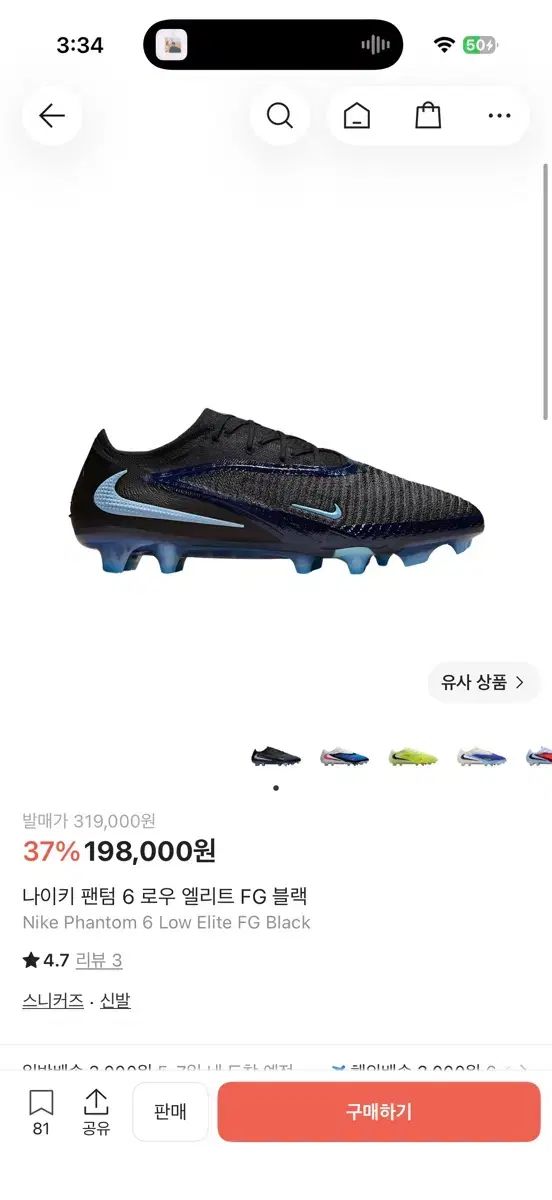Open the 스니커즈 category link
552x1200 pixels.
[53, 1000]
